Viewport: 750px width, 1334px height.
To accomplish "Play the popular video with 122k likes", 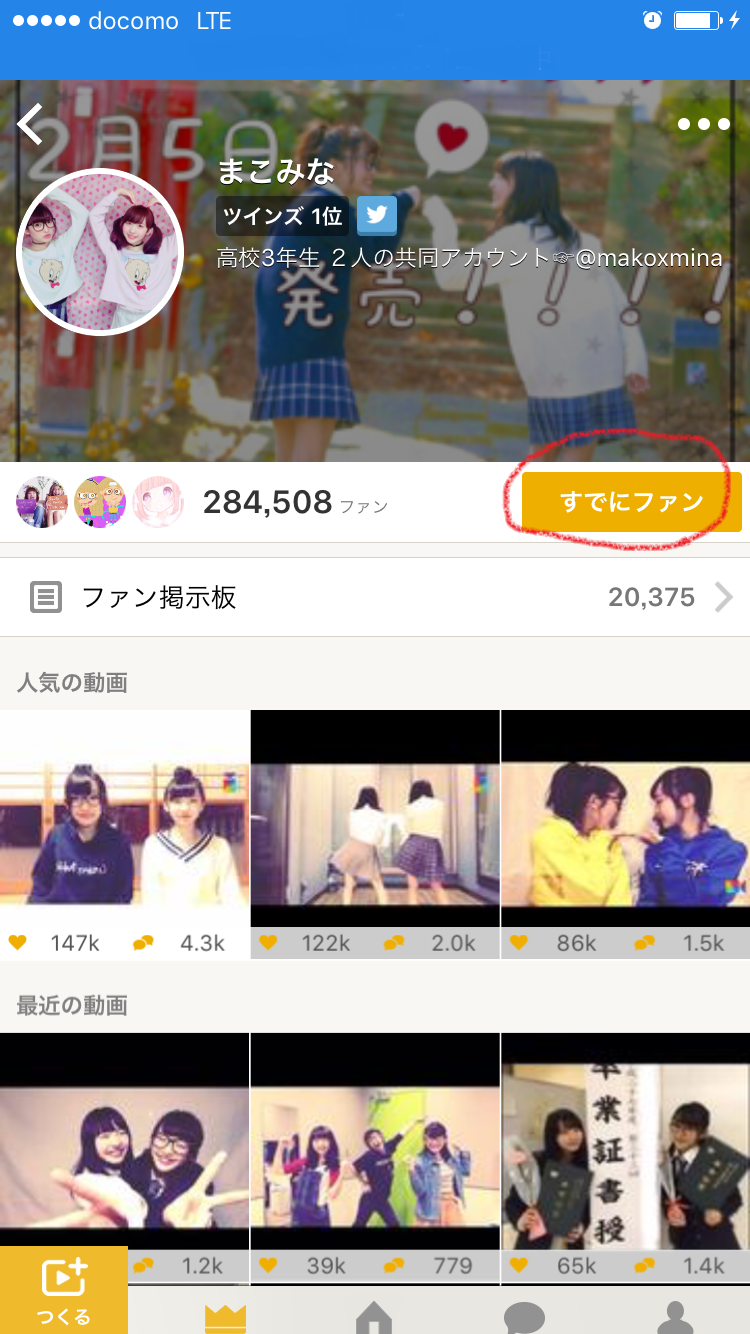I will [x=375, y=820].
